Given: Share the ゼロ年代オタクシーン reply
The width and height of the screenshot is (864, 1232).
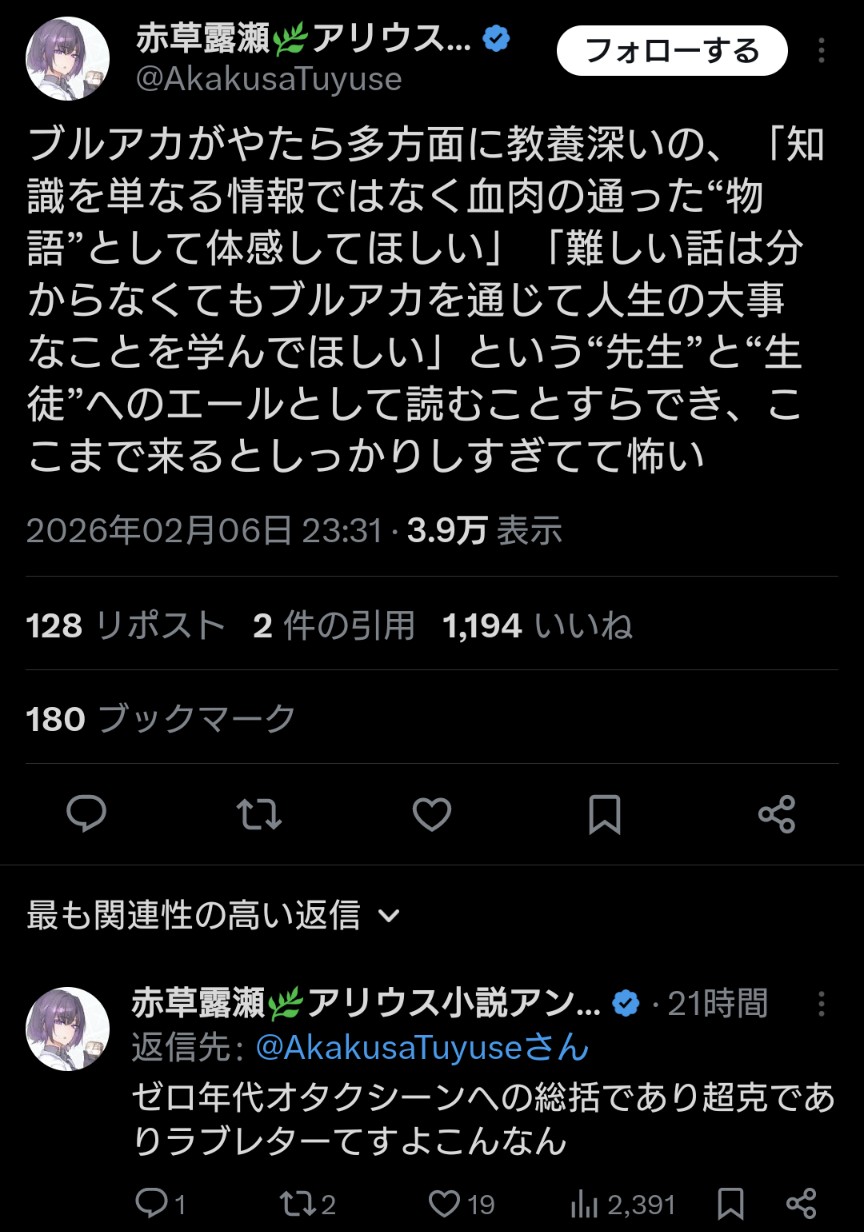Looking at the screenshot, I should click(x=802, y=1204).
